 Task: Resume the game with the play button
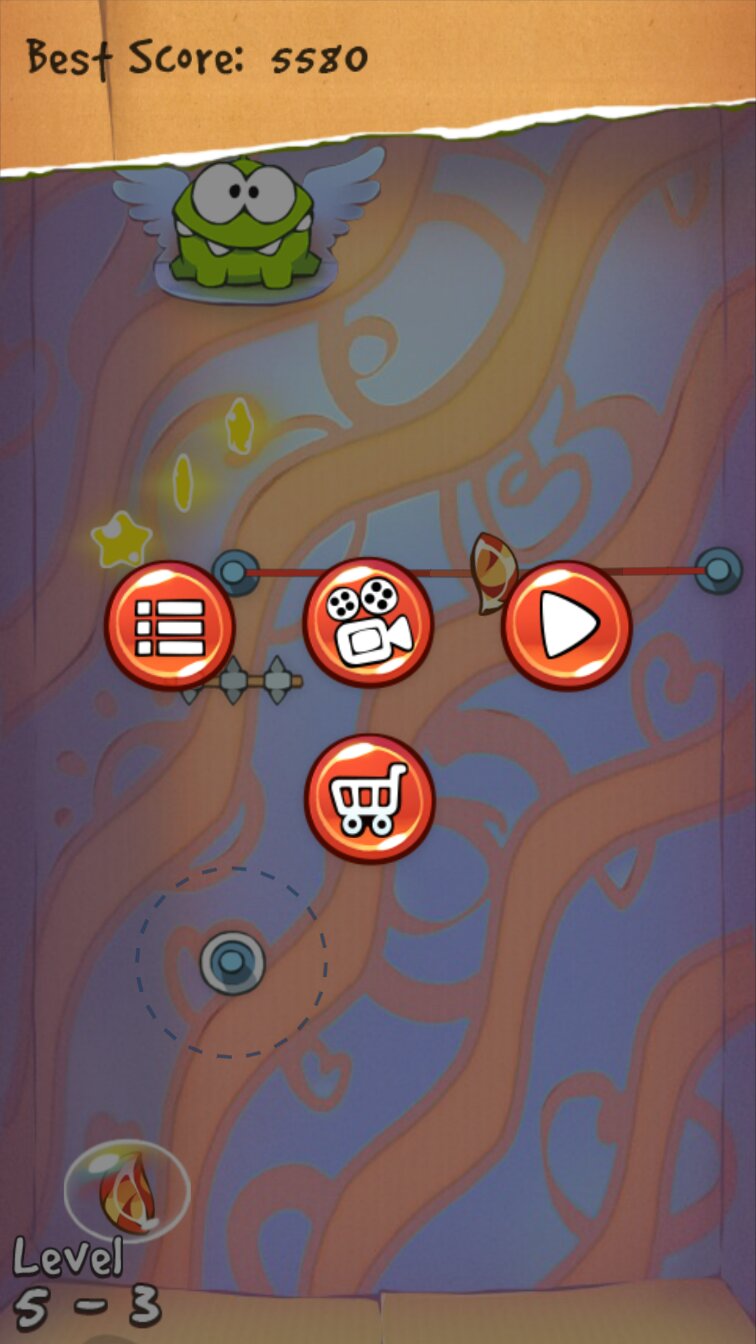(567, 626)
